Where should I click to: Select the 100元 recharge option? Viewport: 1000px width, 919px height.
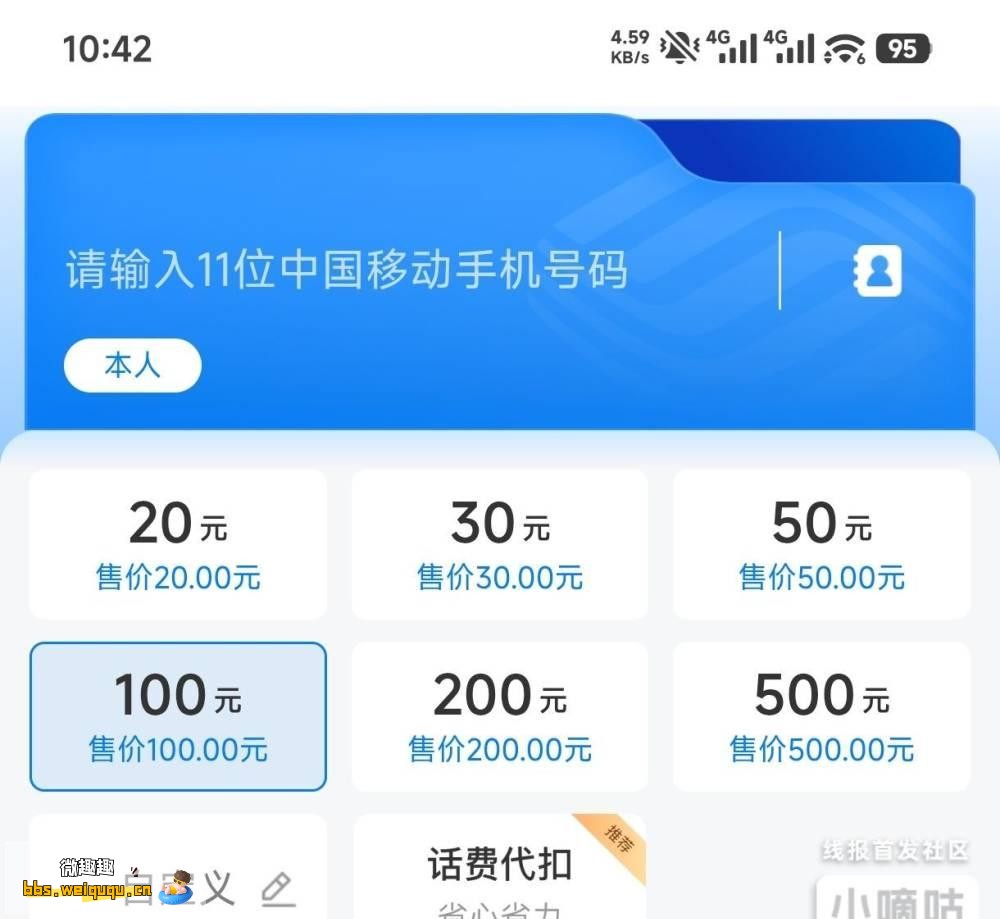point(178,716)
